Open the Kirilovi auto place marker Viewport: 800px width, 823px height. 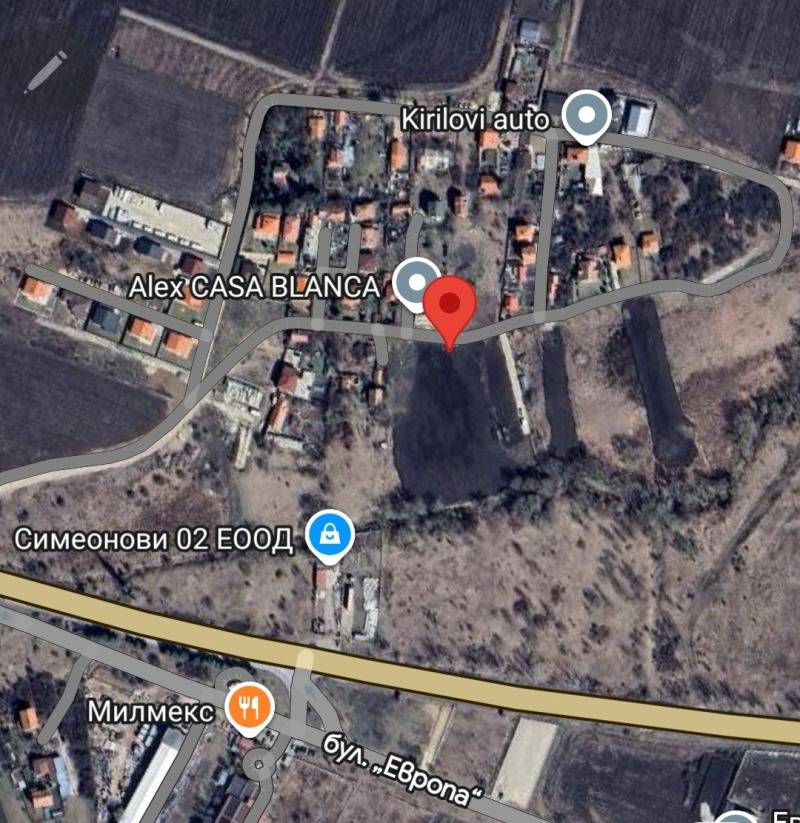click(x=586, y=117)
